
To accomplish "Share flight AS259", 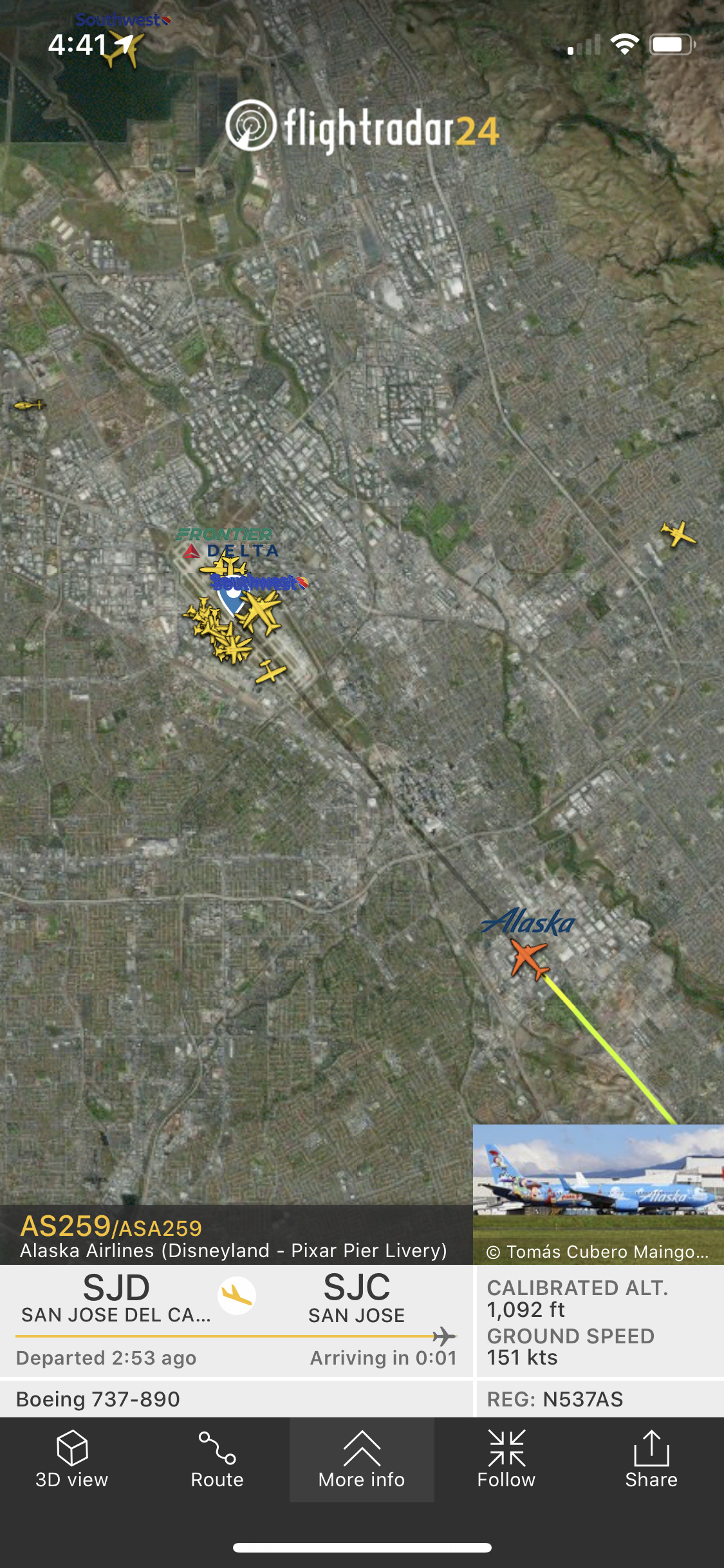I will pyautogui.click(x=651, y=1460).
